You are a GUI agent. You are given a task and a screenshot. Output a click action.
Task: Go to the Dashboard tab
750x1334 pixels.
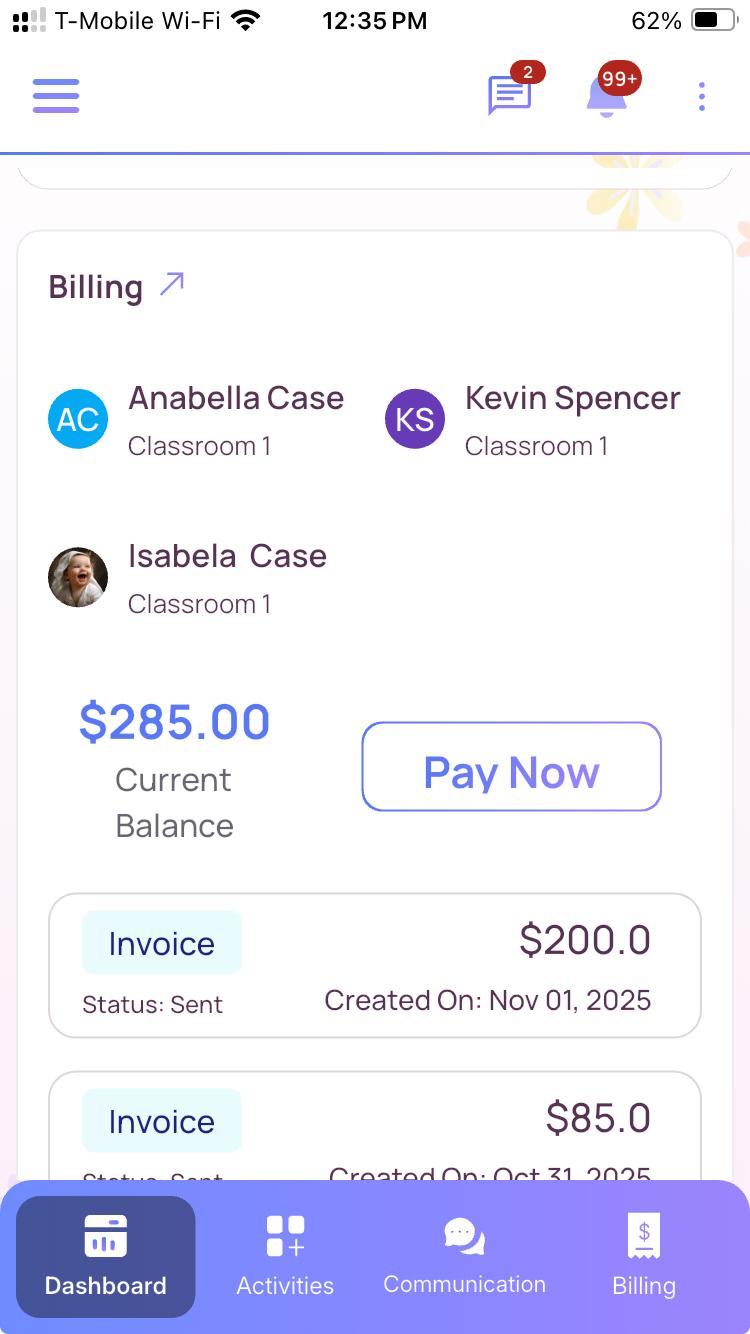coord(106,1257)
